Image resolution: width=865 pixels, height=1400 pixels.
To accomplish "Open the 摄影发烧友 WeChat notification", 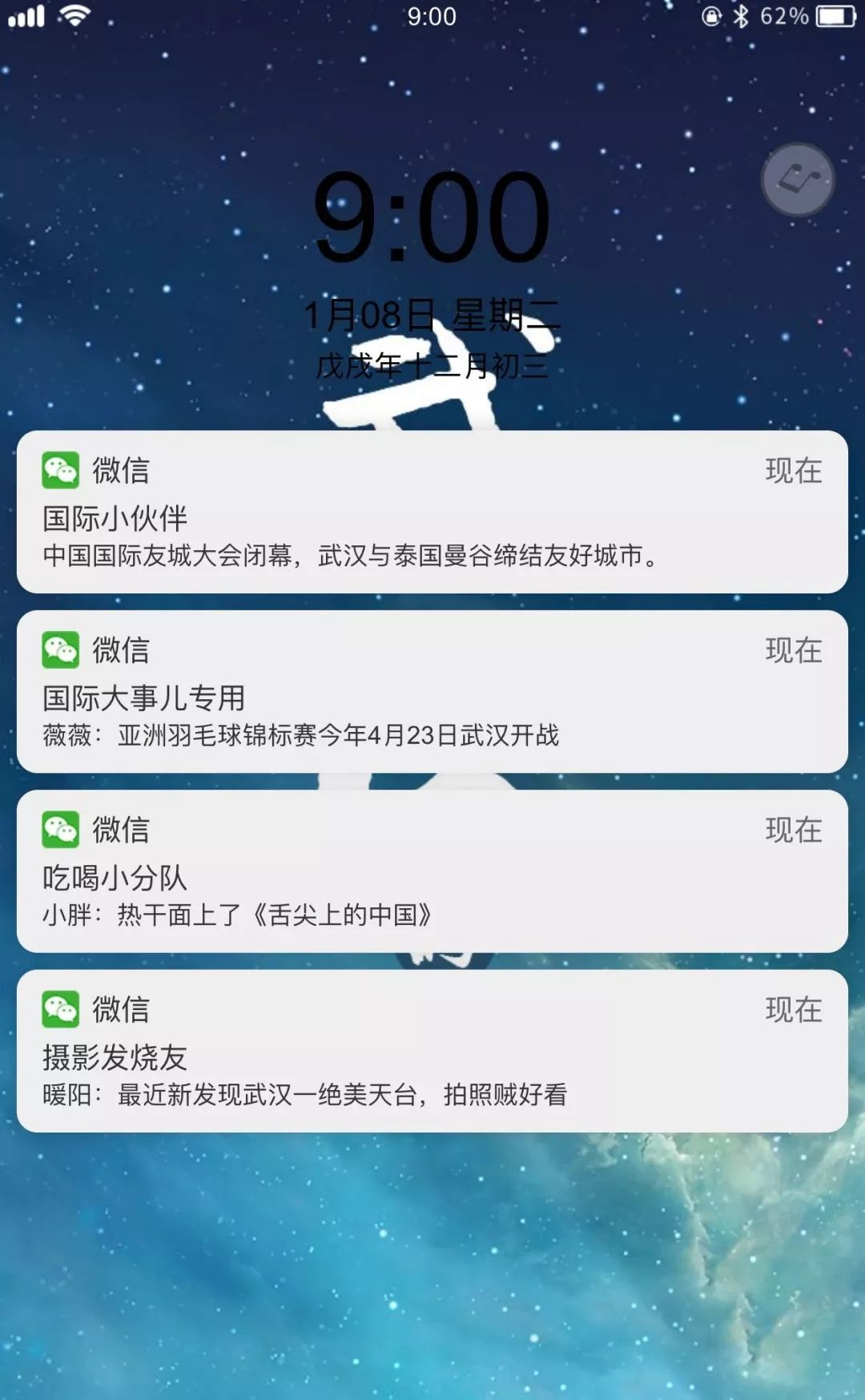I will [x=432, y=1051].
